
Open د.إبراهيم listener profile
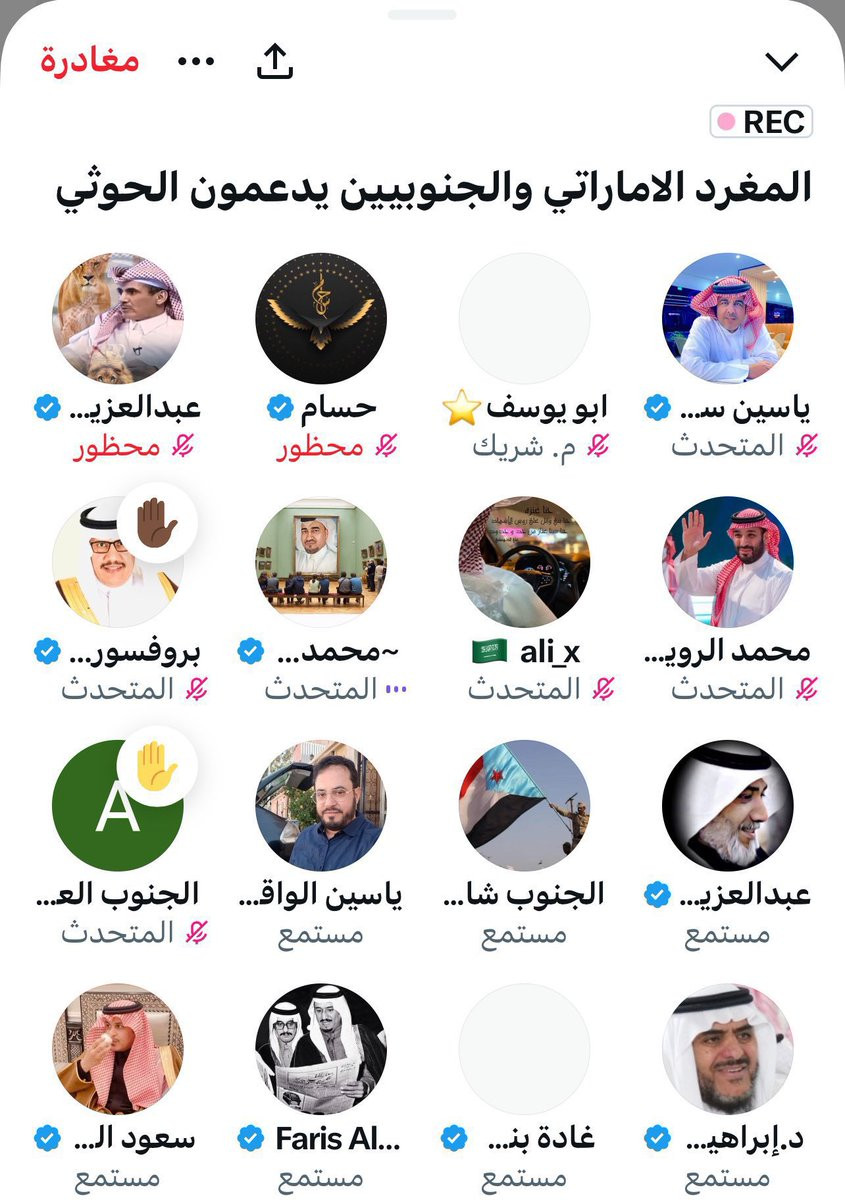pos(727,1048)
